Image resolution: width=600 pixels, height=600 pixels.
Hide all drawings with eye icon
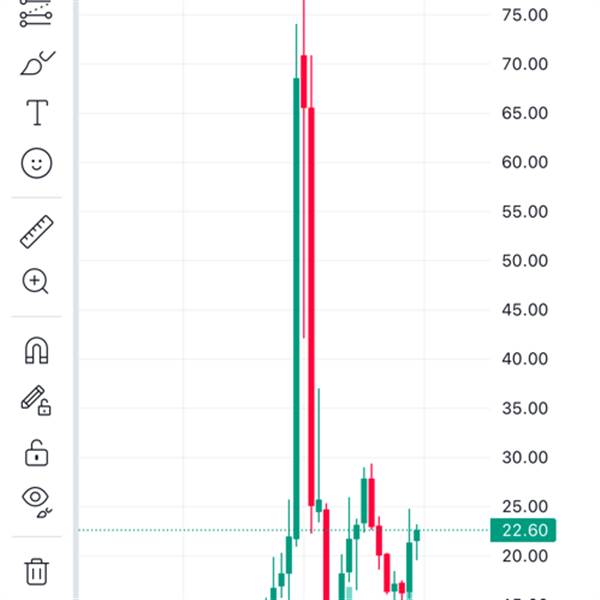pyautogui.click(x=37, y=502)
